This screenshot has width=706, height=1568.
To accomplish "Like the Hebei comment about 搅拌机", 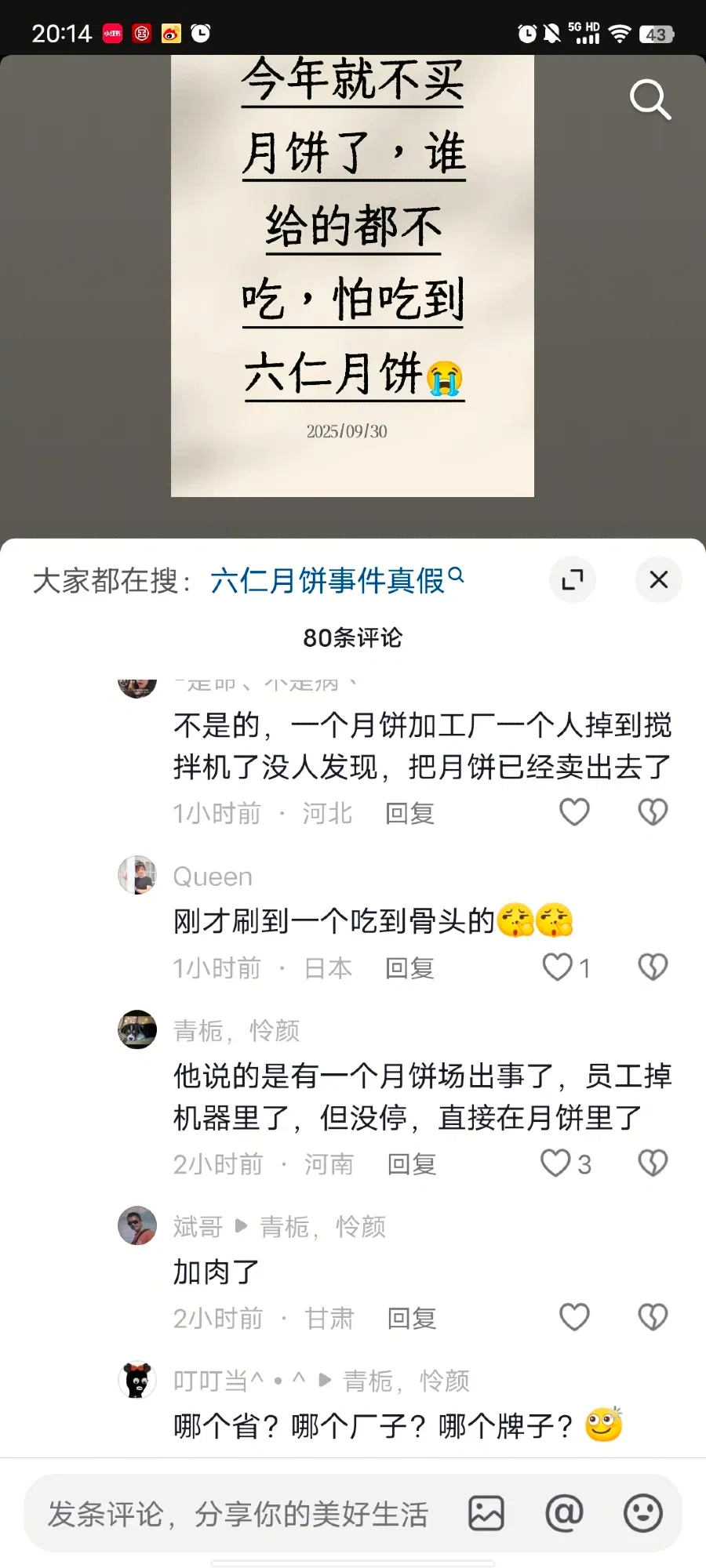I will coord(574,812).
